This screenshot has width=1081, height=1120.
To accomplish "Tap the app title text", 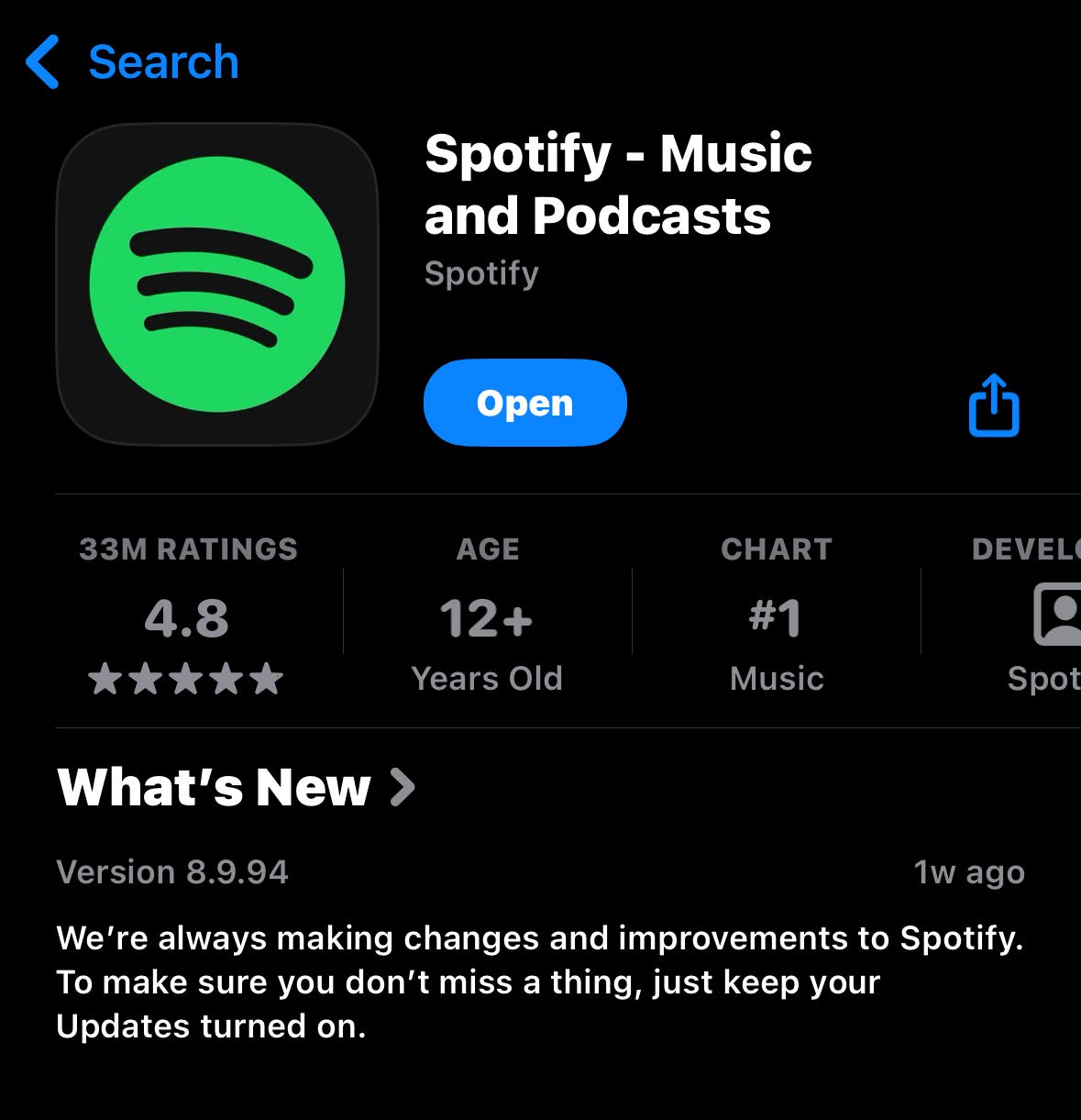I will (x=617, y=185).
